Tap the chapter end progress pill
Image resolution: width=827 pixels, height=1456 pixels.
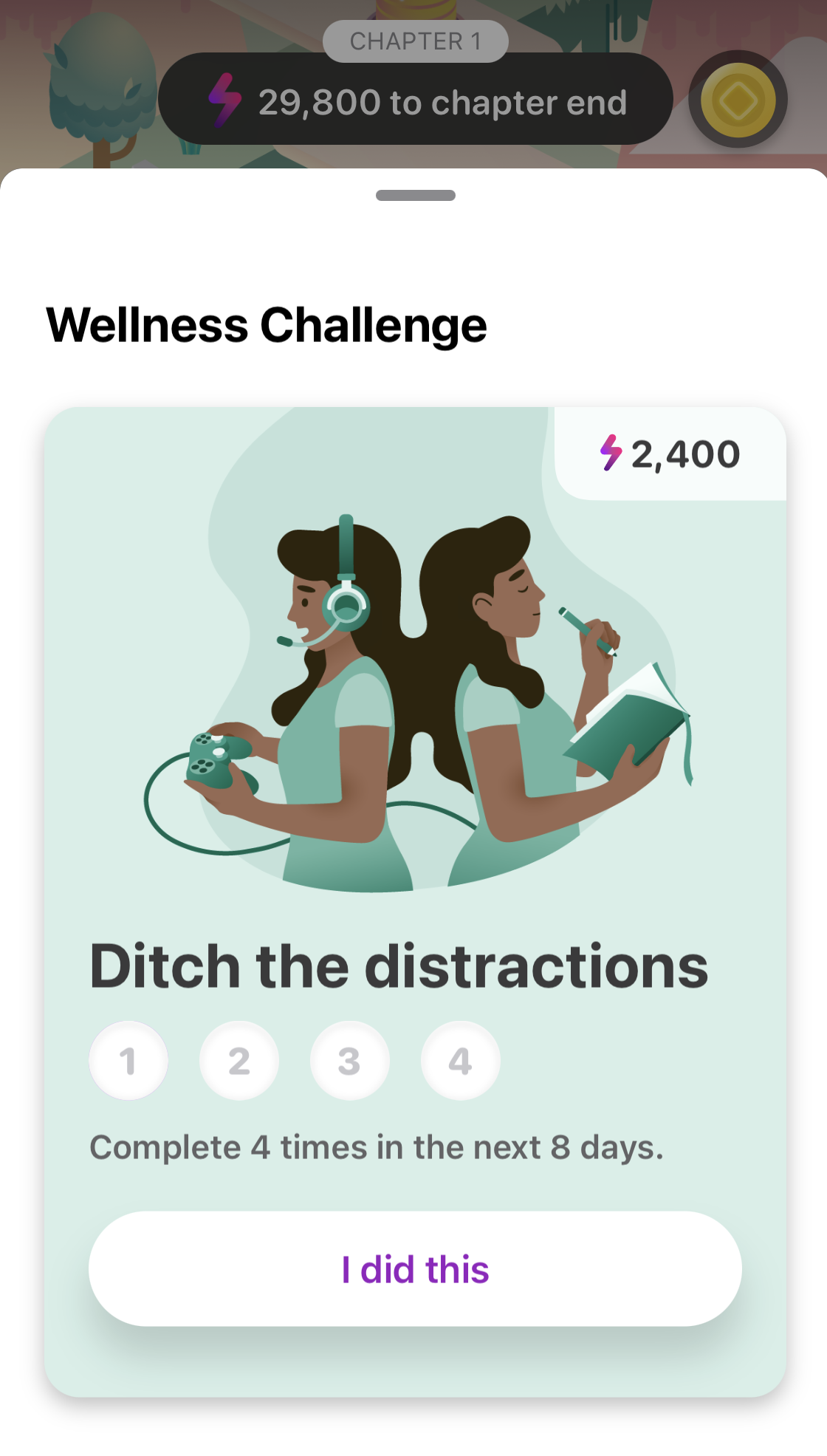[416, 99]
